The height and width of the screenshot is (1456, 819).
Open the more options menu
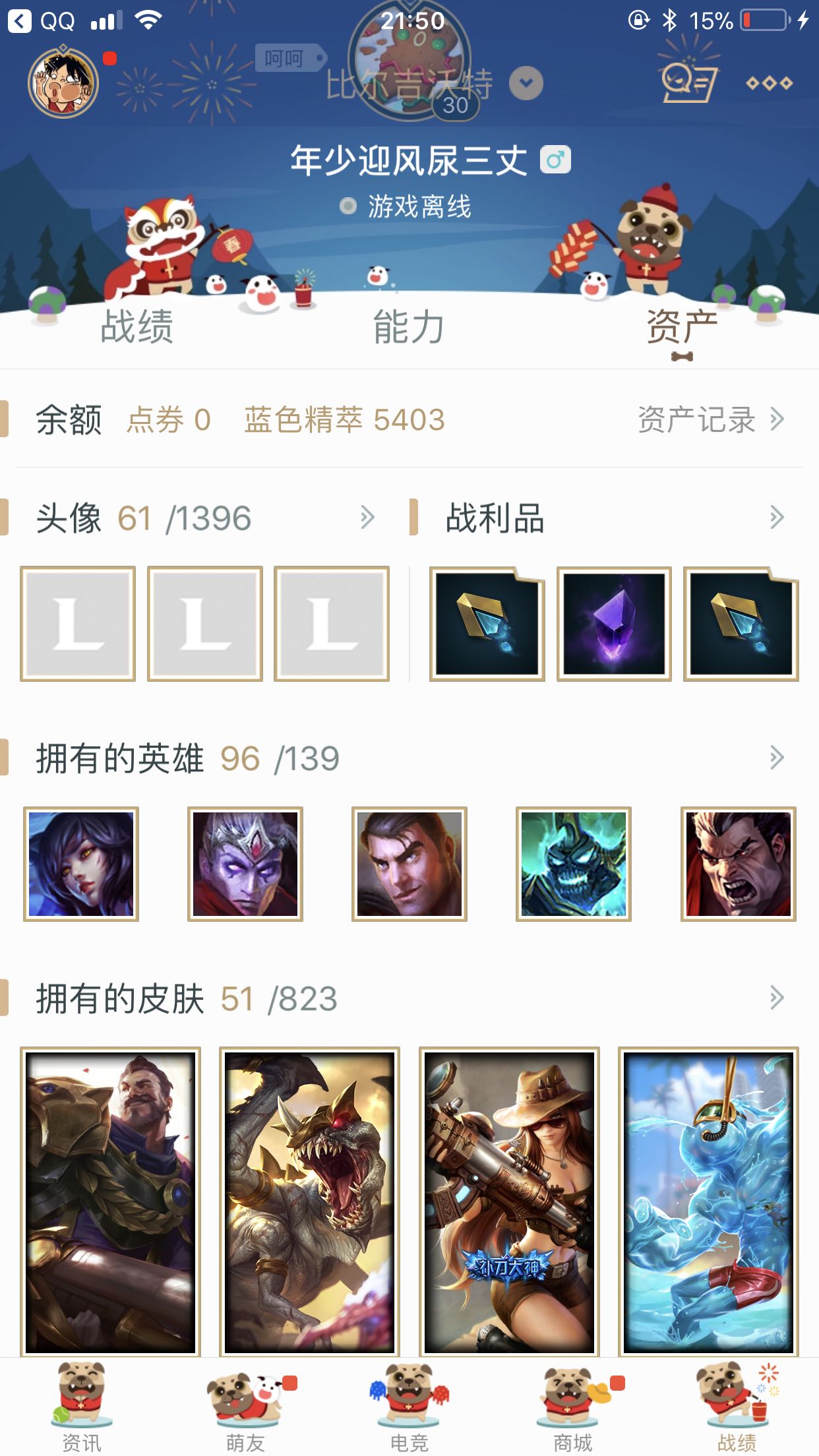point(769,84)
